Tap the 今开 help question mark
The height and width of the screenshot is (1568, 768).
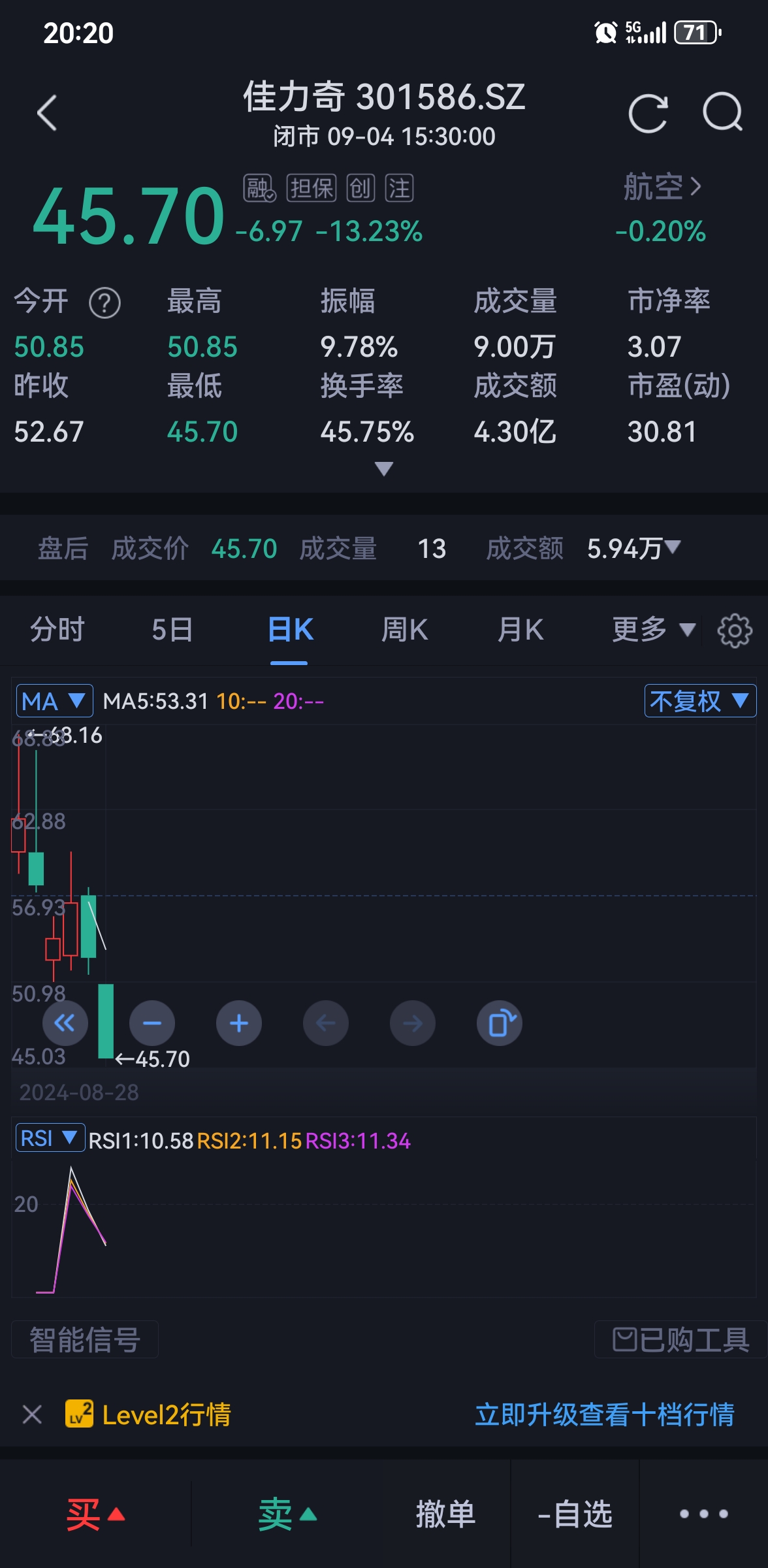pyautogui.click(x=104, y=303)
